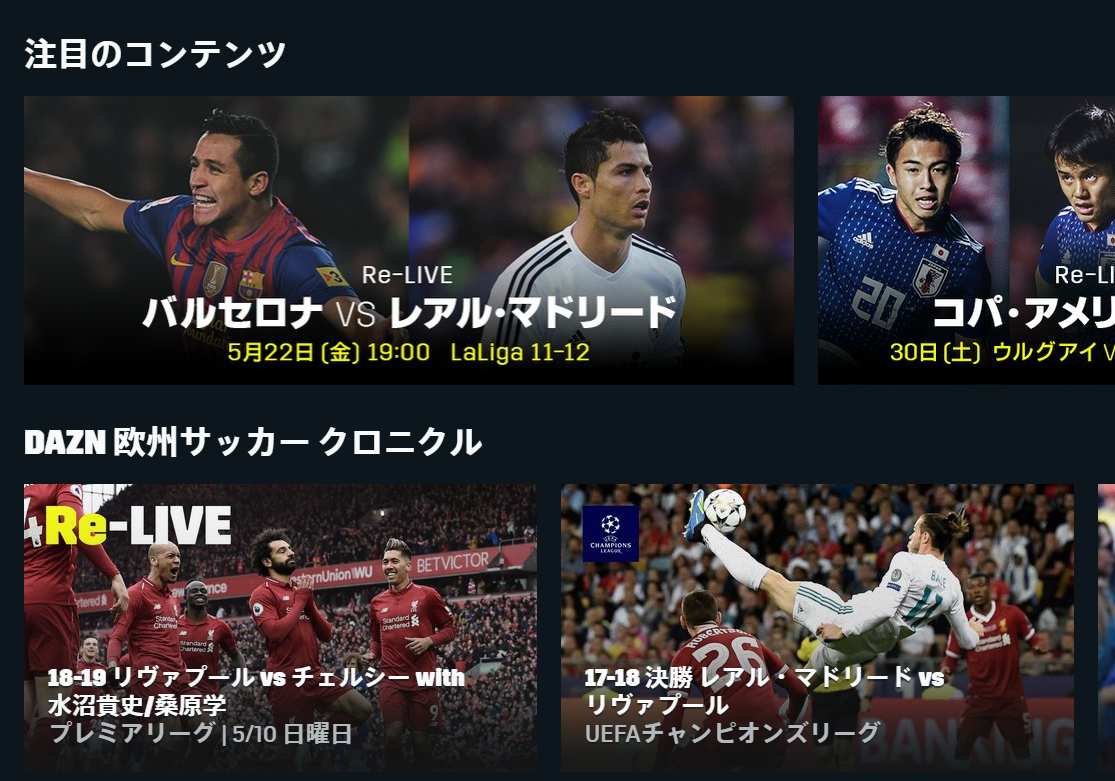
Task: Open the 17-18 final Real Madrid vs Liverpool card
Action: pos(817,627)
